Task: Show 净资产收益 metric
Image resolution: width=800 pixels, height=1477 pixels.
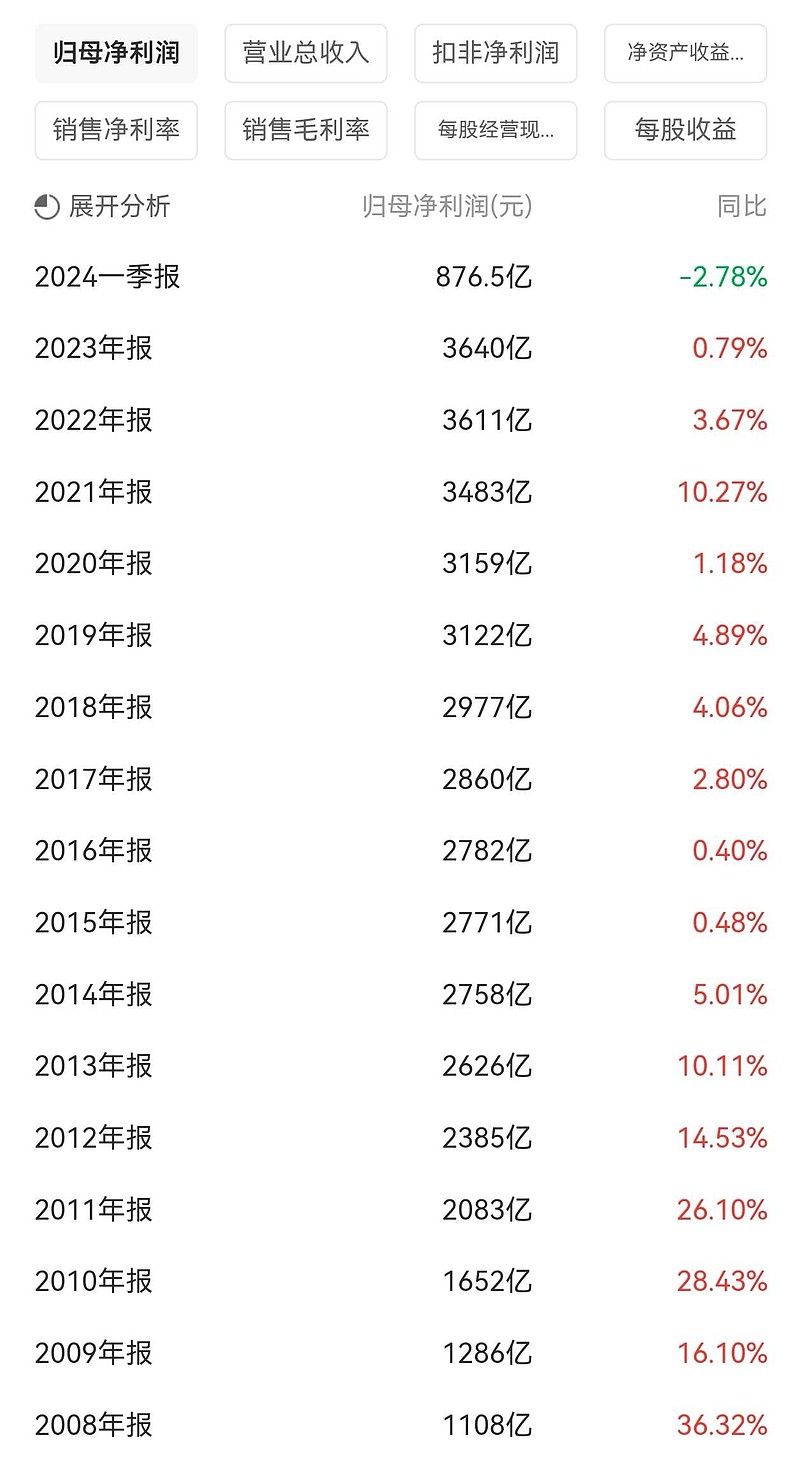Action: coord(686,53)
